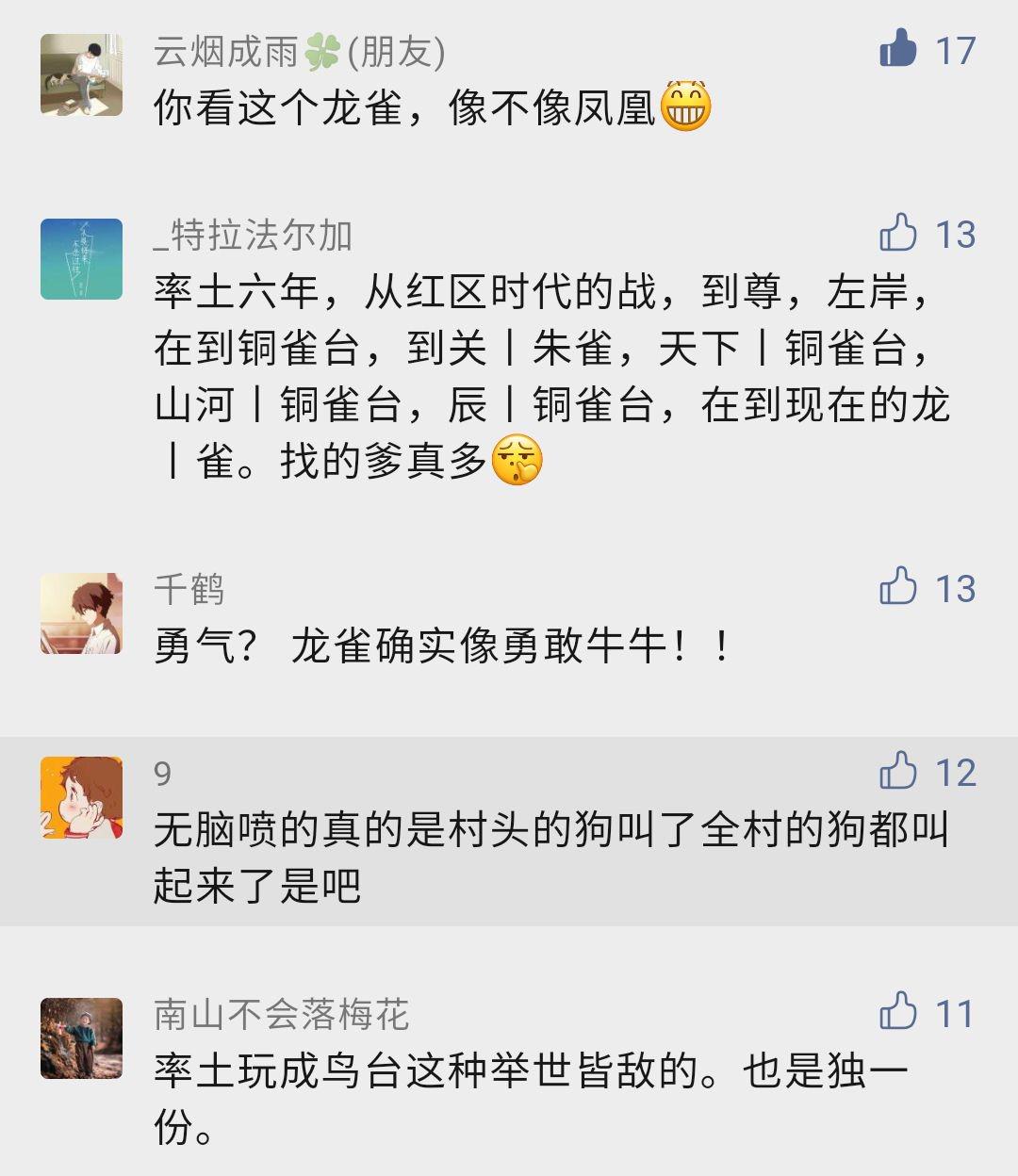The width and height of the screenshot is (1018, 1176).
Task: Click the like count 12 on the highlighted comment
Action: click(x=955, y=772)
